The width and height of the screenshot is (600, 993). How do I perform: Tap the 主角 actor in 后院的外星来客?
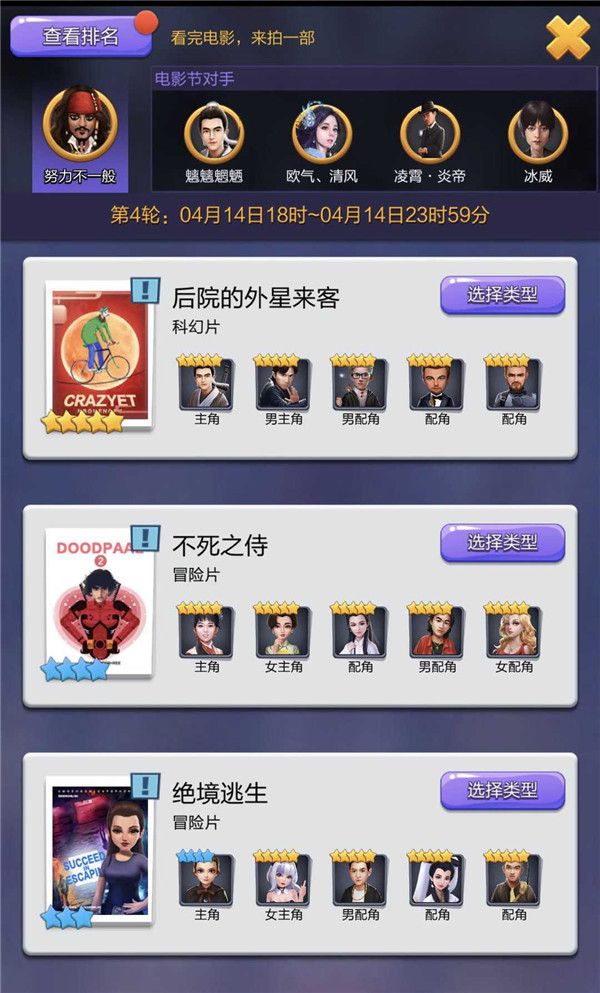pyautogui.click(x=206, y=385)
